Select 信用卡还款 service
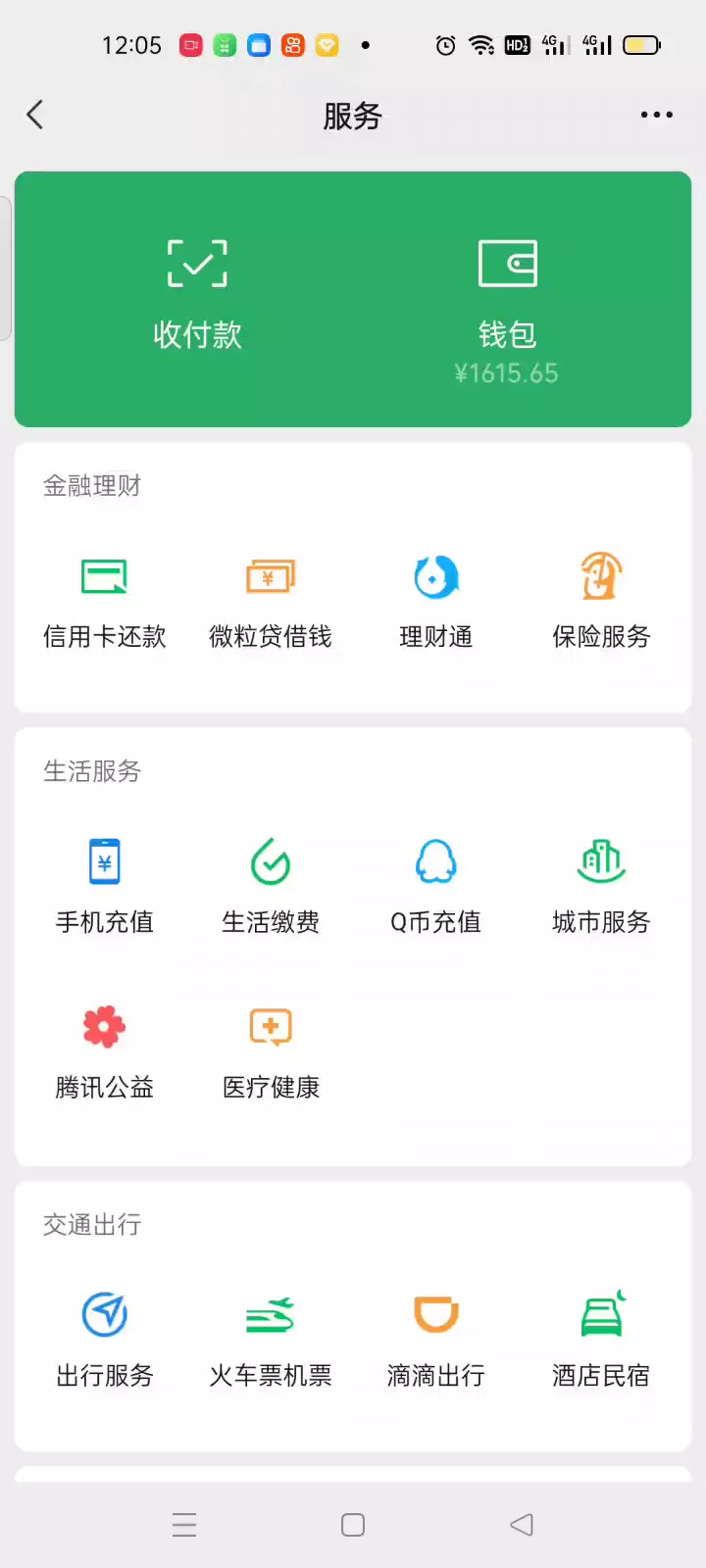 tap(104, 600)
